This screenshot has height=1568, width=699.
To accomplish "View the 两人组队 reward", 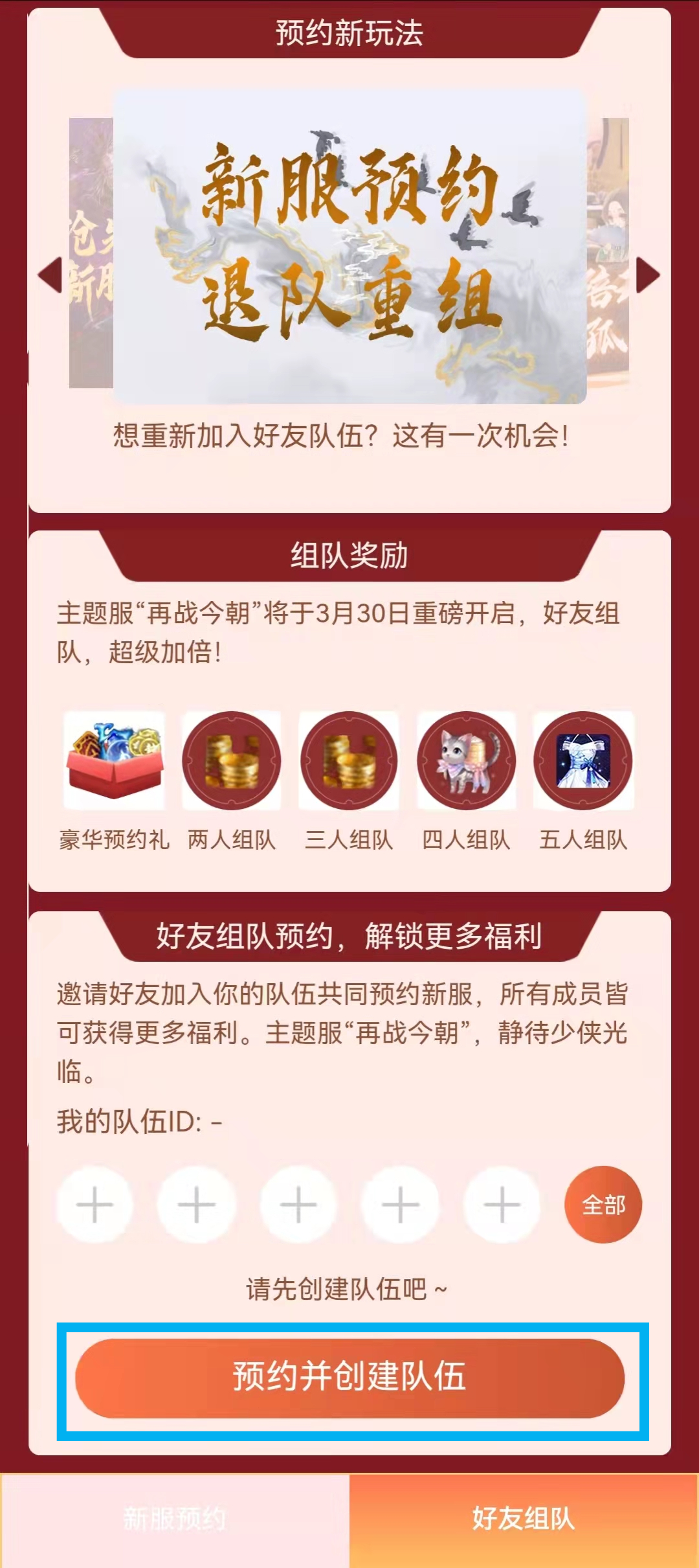I will pyautogui.click(x=232, y=760).
